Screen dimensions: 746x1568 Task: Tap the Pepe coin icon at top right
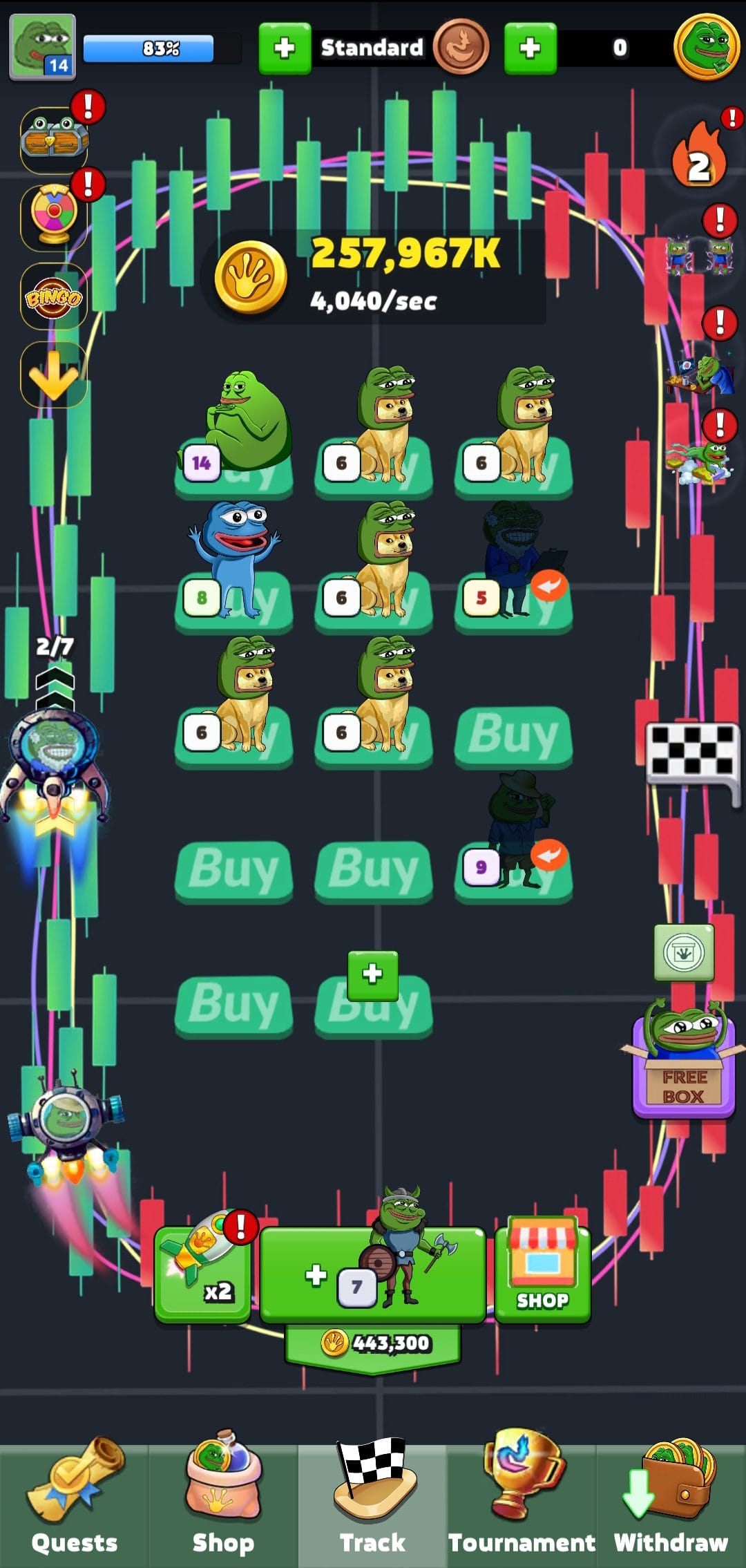click(x=707, y=47)
